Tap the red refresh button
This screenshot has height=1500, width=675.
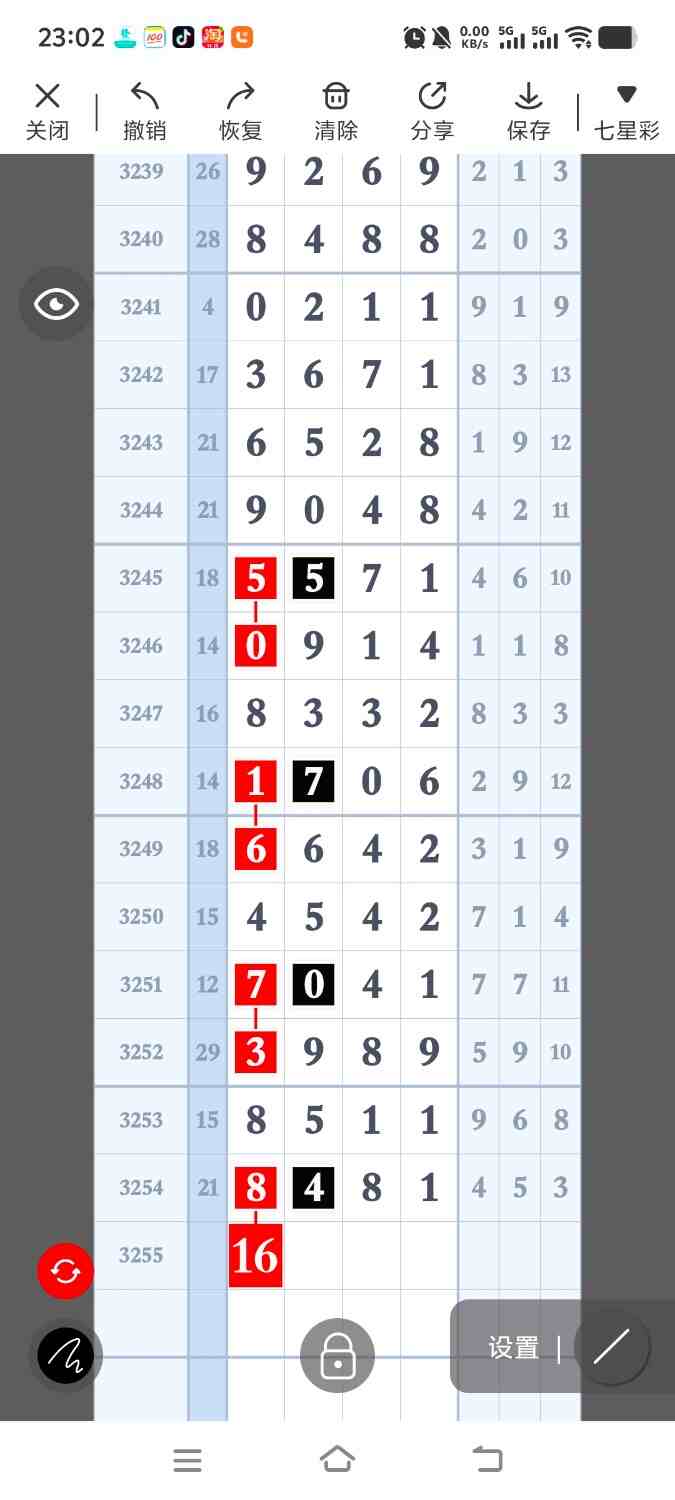click(65, 1271)
